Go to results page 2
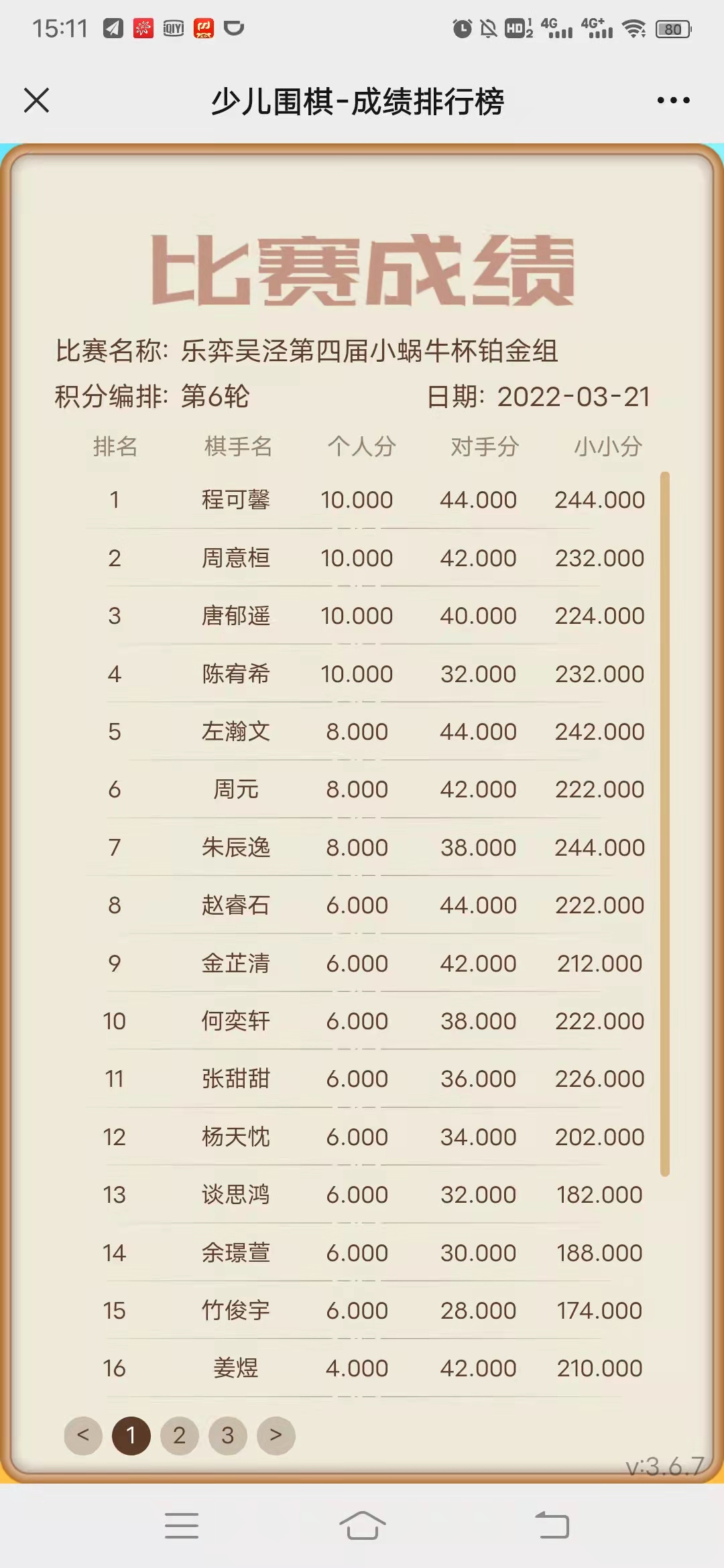Screen dimensions: 724x1568 (x=179, y=1435)
